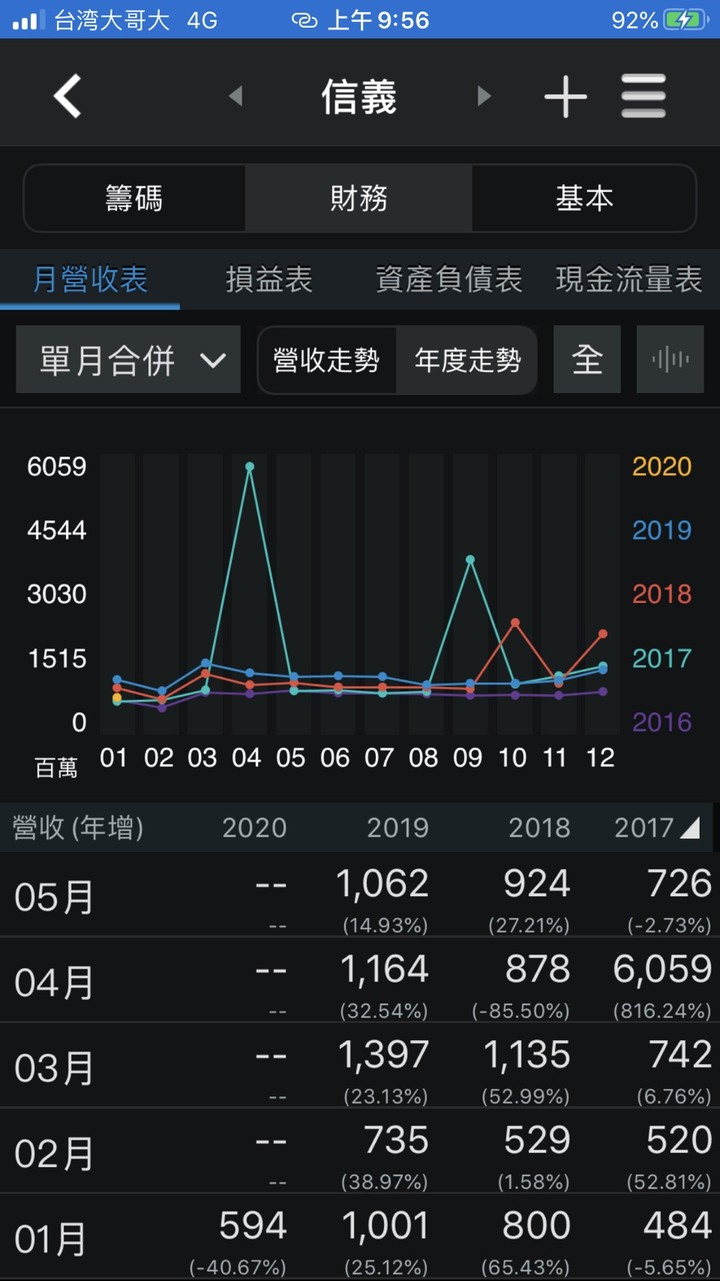
Task: Switch to the 籌碼 segment
Action: pyautogui.click(x=134, y=198)
